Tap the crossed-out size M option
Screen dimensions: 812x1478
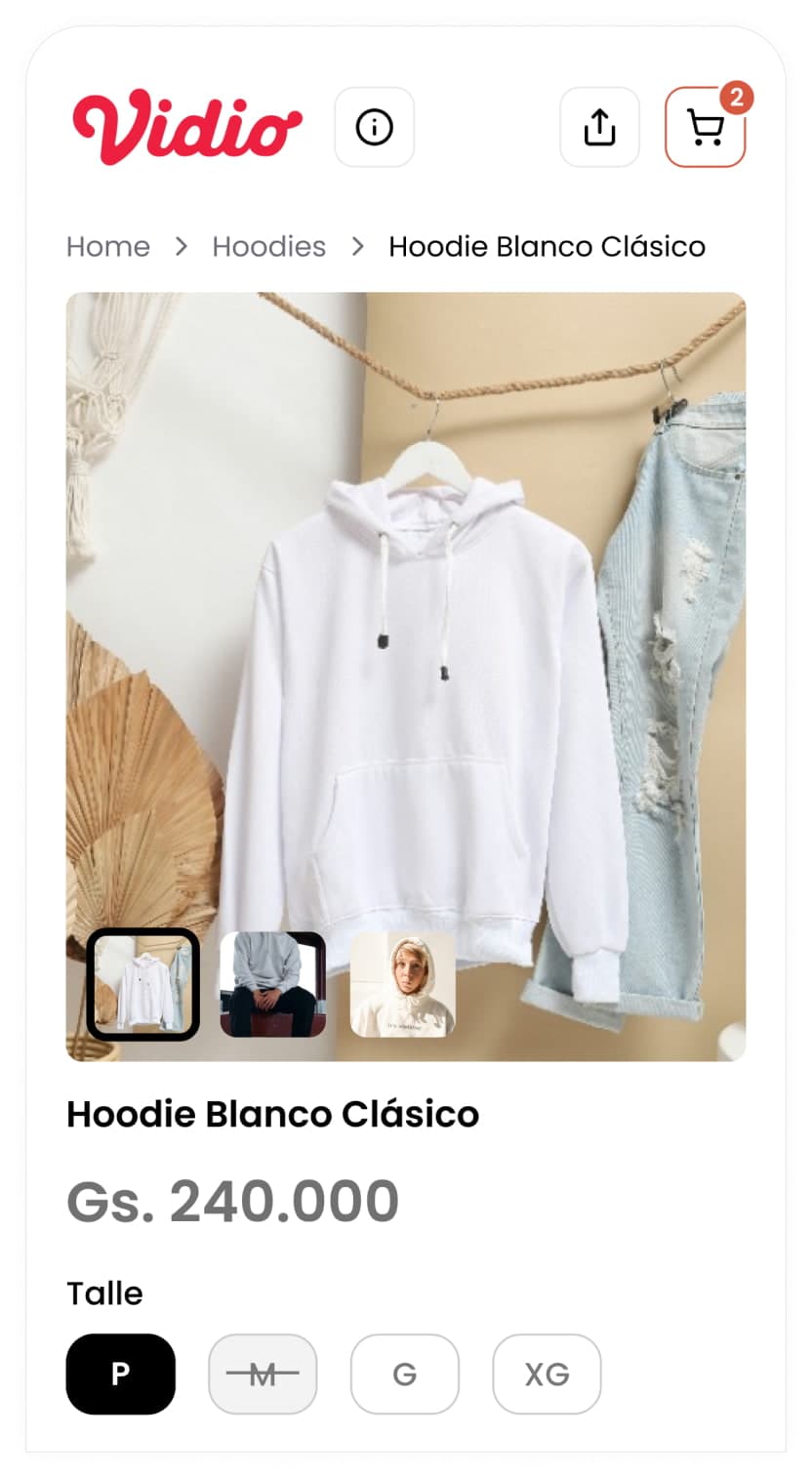point(263,1374)
